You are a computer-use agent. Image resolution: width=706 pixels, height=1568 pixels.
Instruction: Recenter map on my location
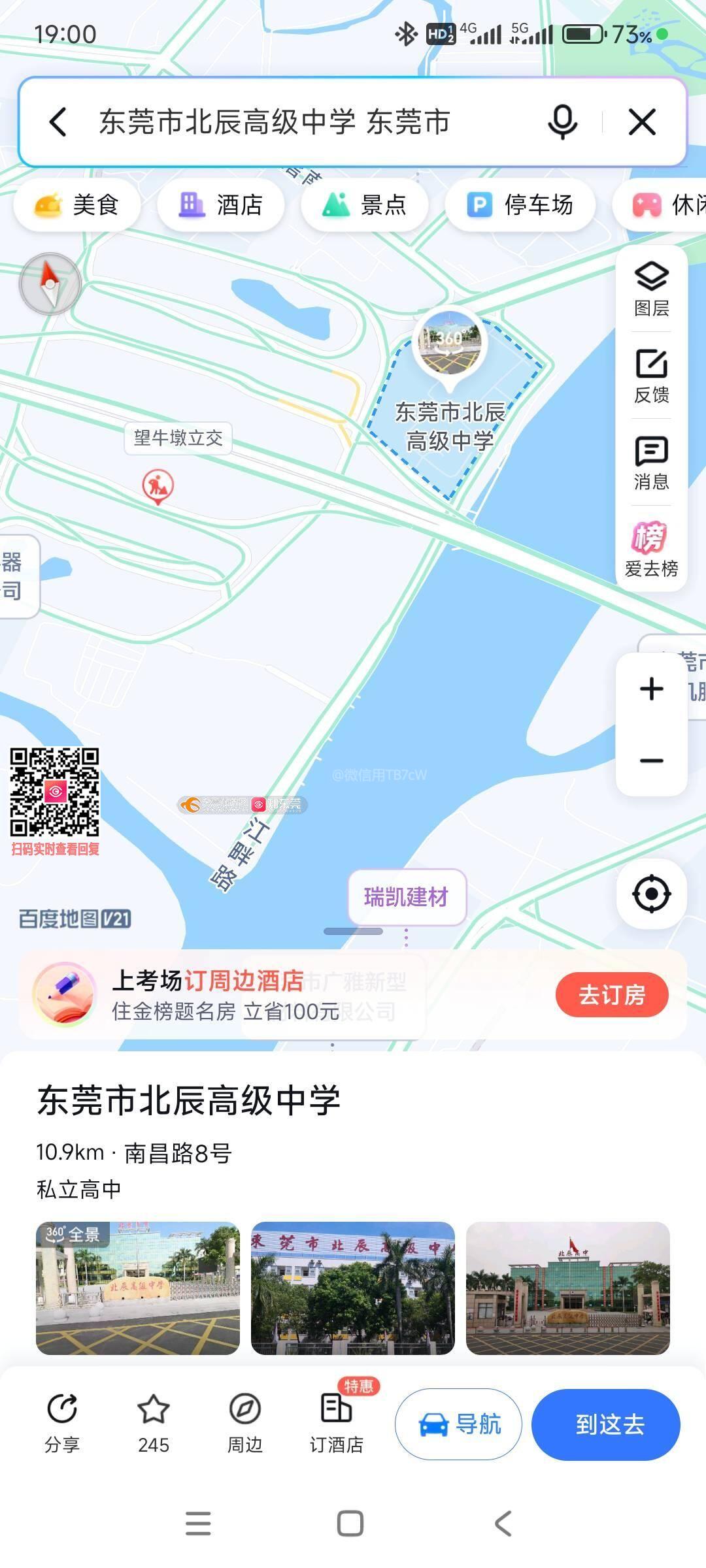coord(651,893)
